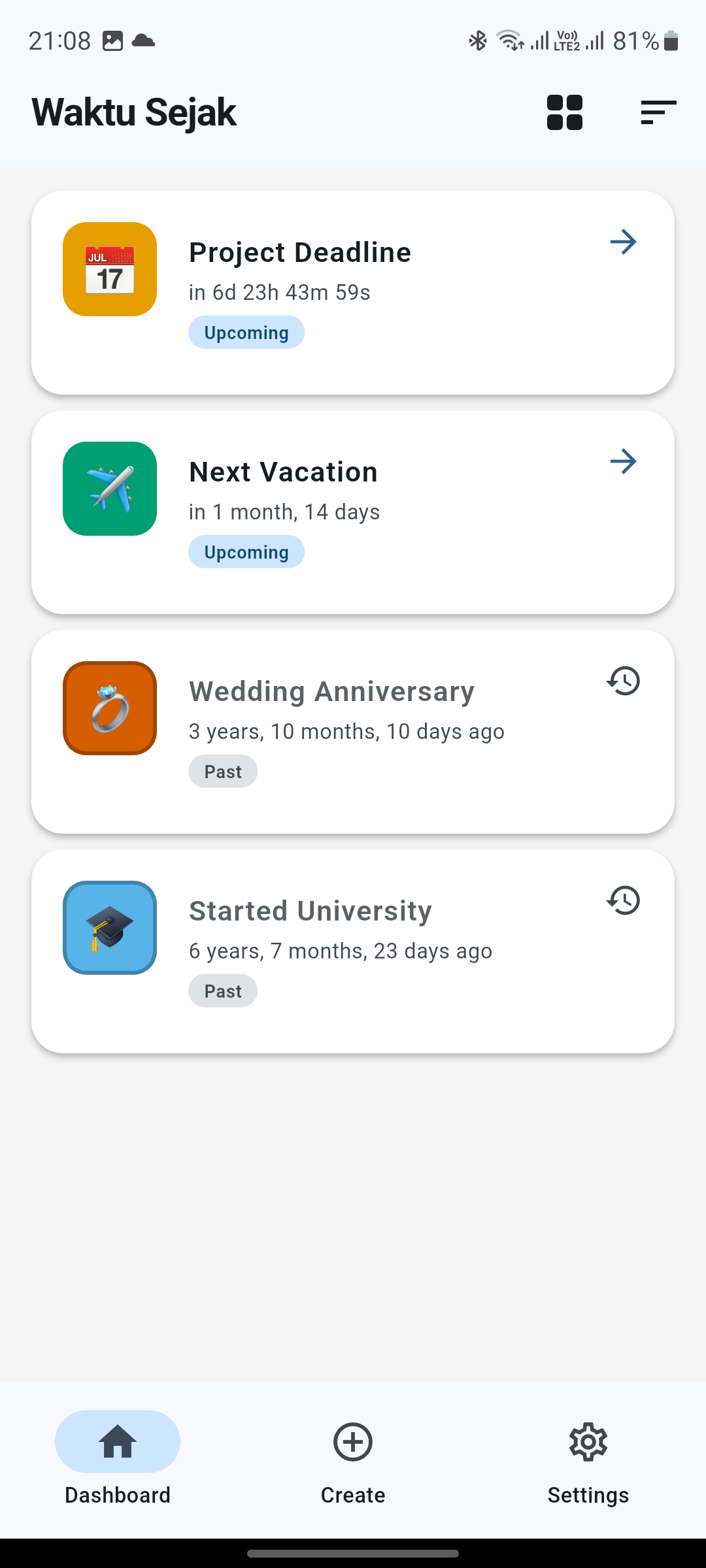Screen dimensions: 706x1568
Task: Open the sort order options
Action: click(x=658, y=112)
